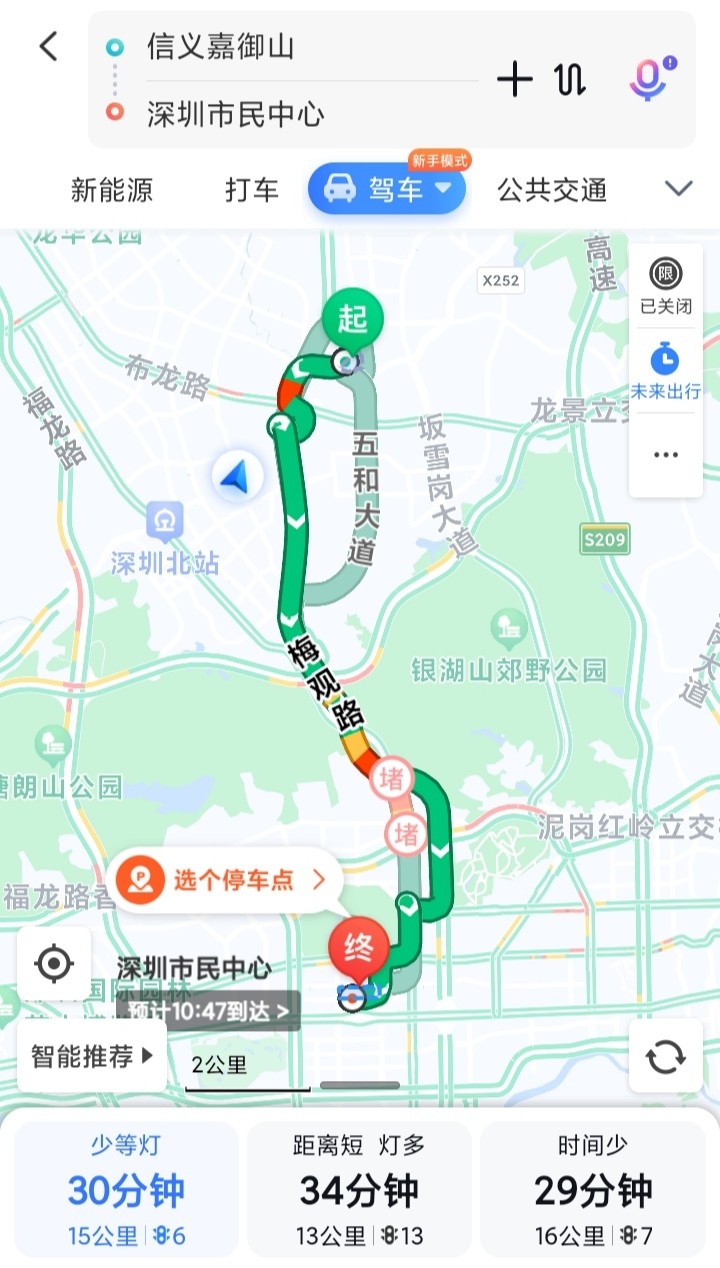Select the 距离短 34分钟 route
Viewport: 720px width, 1268px height.
(359, 1190)
